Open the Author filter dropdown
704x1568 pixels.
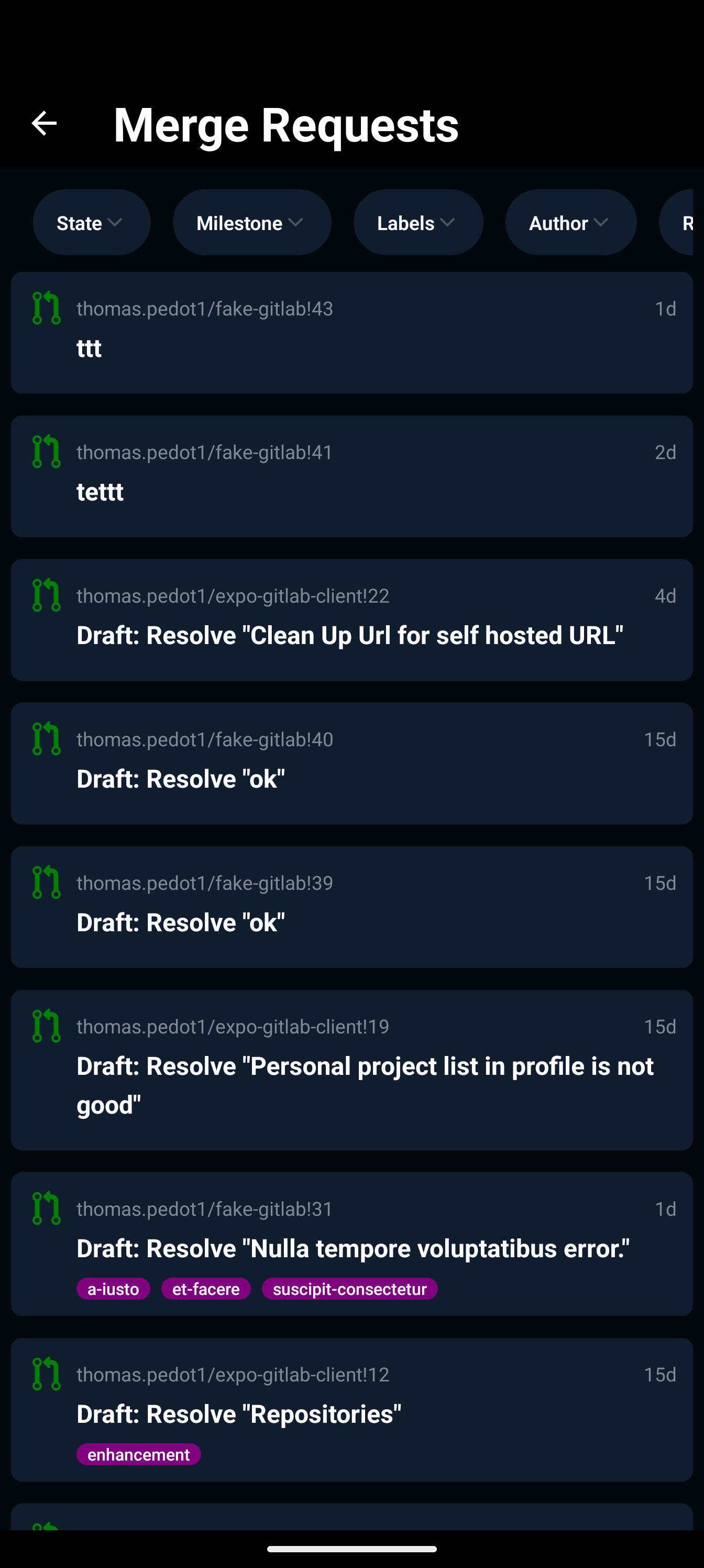tap(571, 222)
